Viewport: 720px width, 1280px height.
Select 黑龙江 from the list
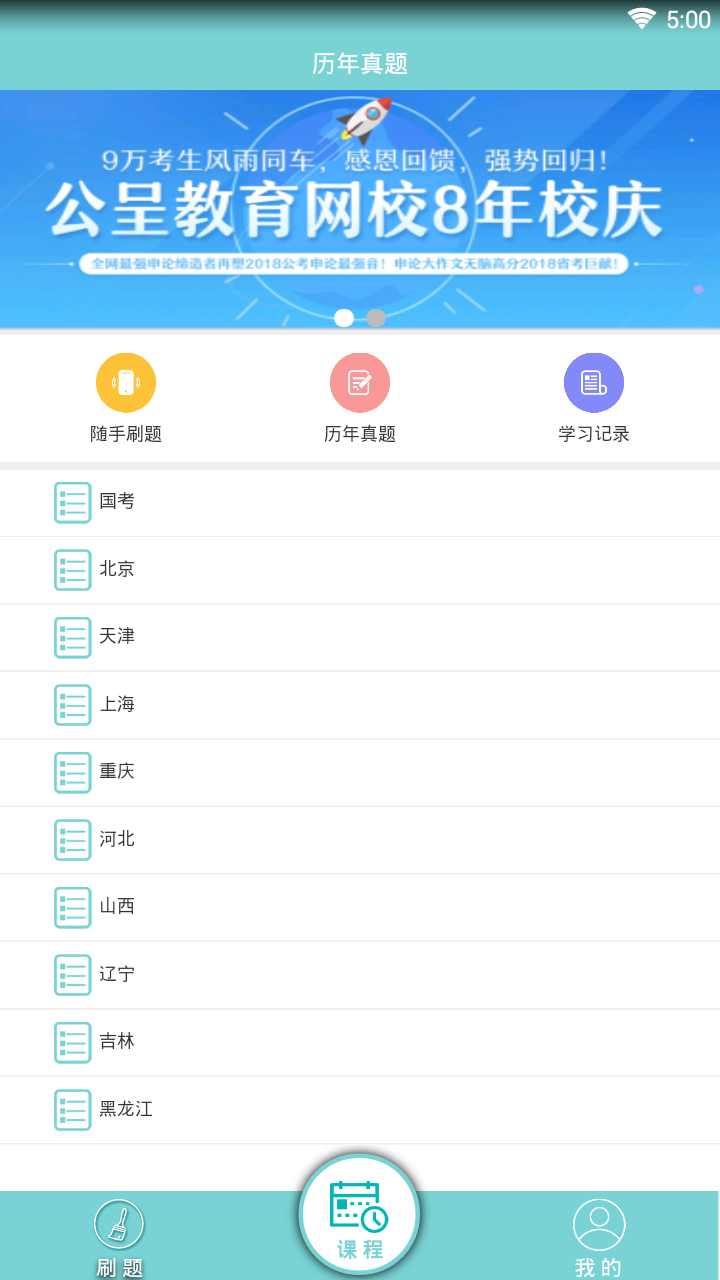360,1110
